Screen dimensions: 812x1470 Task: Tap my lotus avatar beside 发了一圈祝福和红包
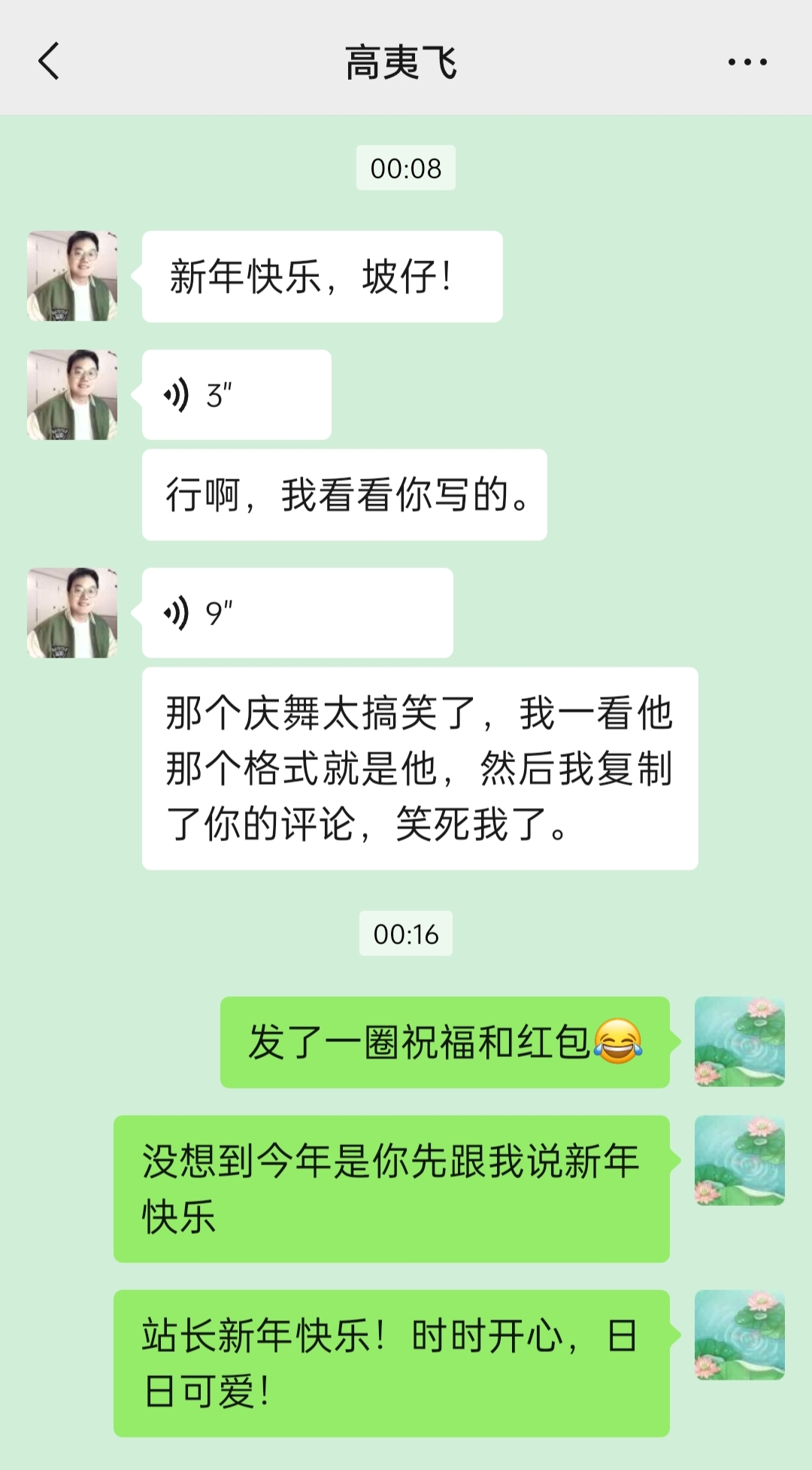coord(739,1042)
